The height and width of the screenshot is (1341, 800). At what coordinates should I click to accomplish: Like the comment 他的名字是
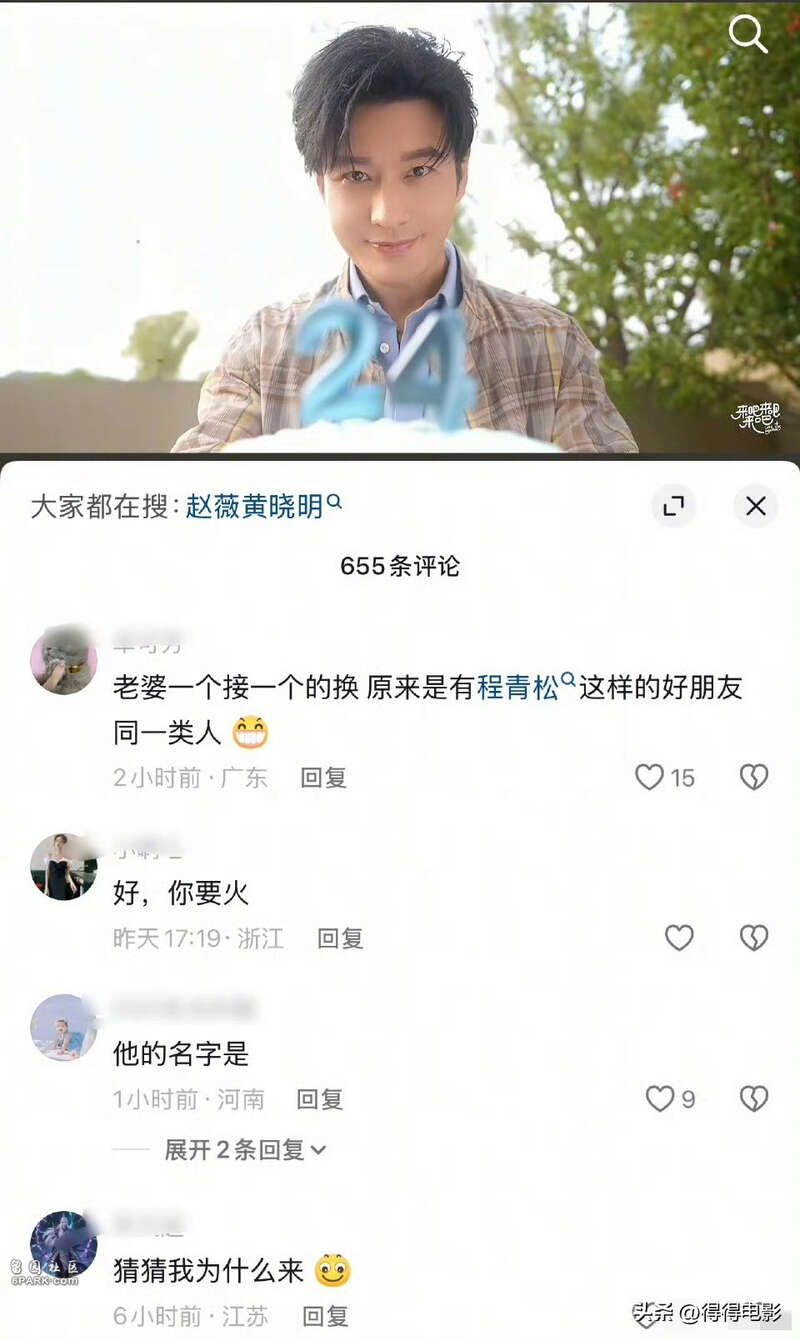(x=660, y=1099)
